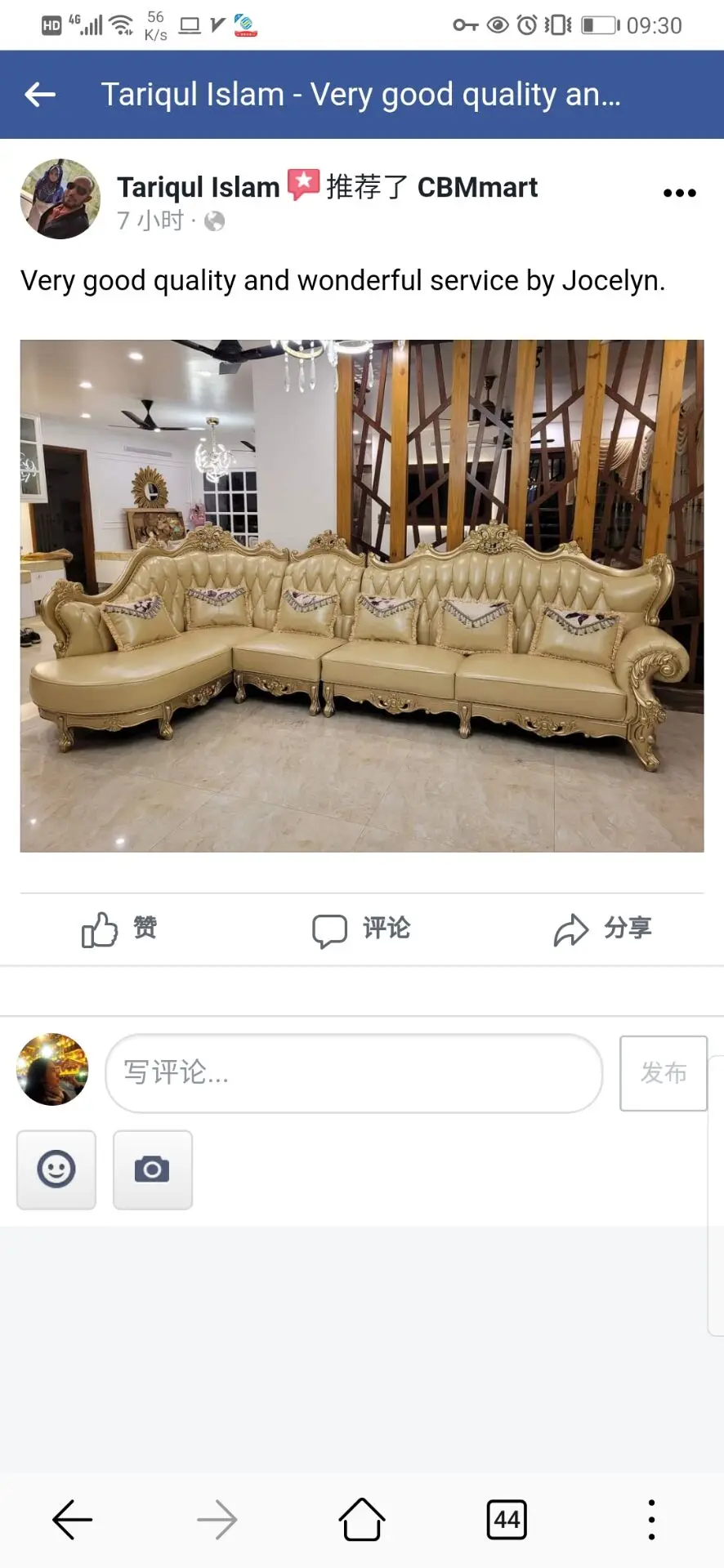Navigate back with the browser's bottom arrow
Screen dimensions: 724x1568
[x=73, y=1520]
